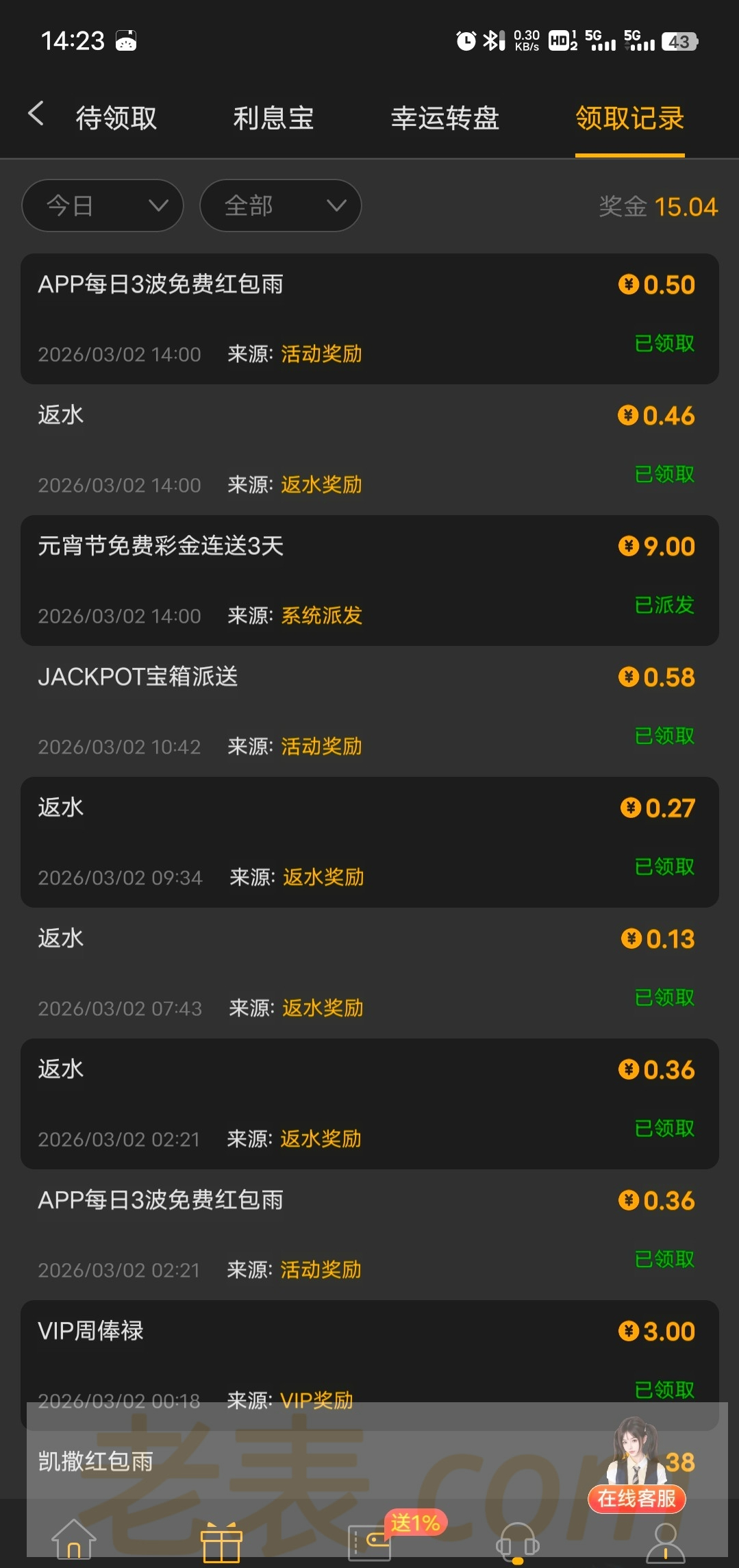
Task: Open the 利息宝 tab
Action: point(273,119)
